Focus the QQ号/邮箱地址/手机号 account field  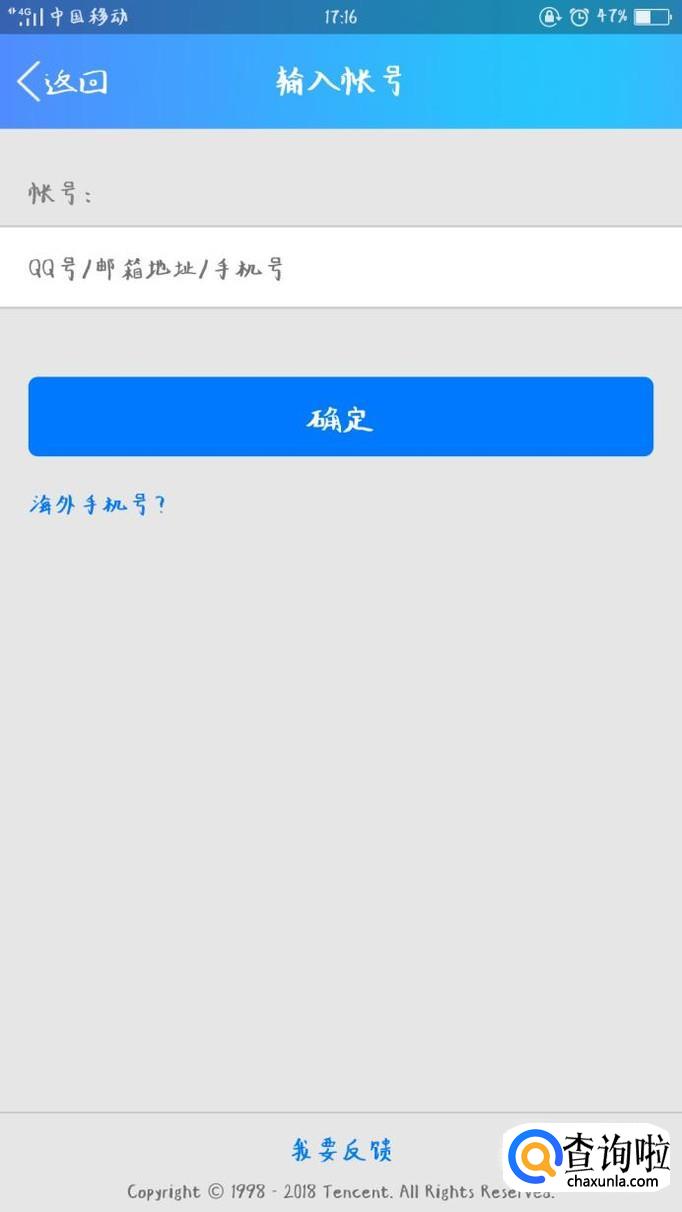pyautogui.click(x=340, y=268)
